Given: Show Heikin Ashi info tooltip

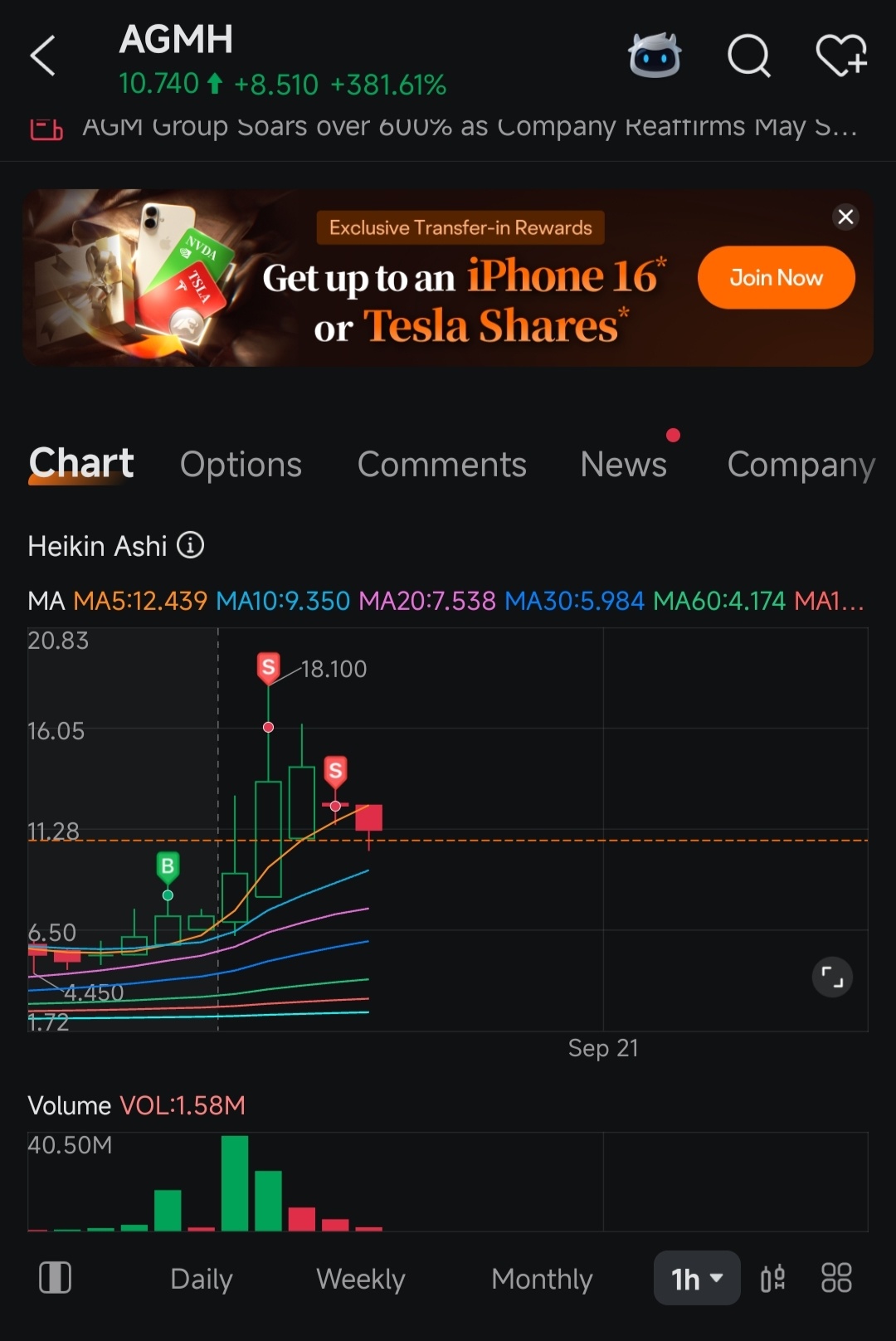Looking at the screenshot, I should point(191,546).
